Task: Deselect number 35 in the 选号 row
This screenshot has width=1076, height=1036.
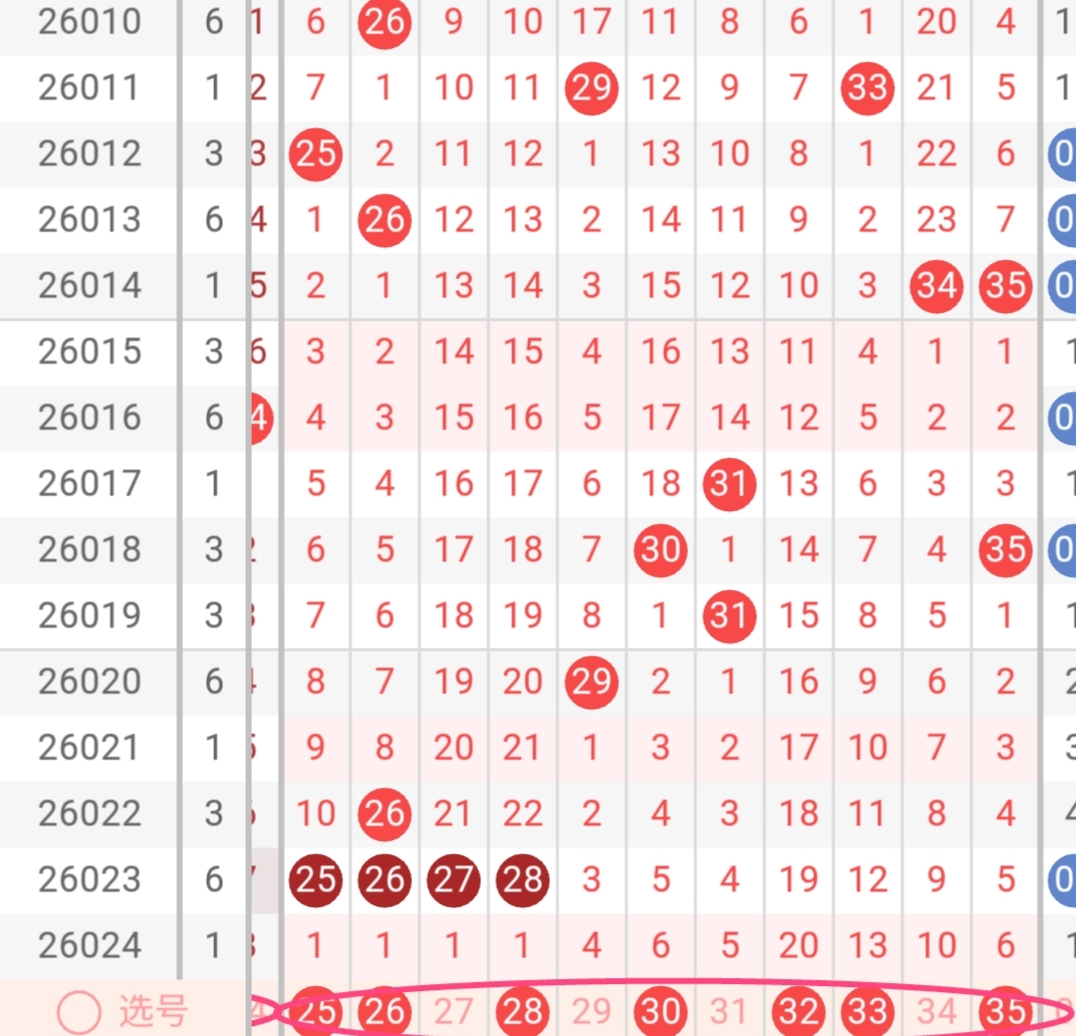Action: 1005,1012
